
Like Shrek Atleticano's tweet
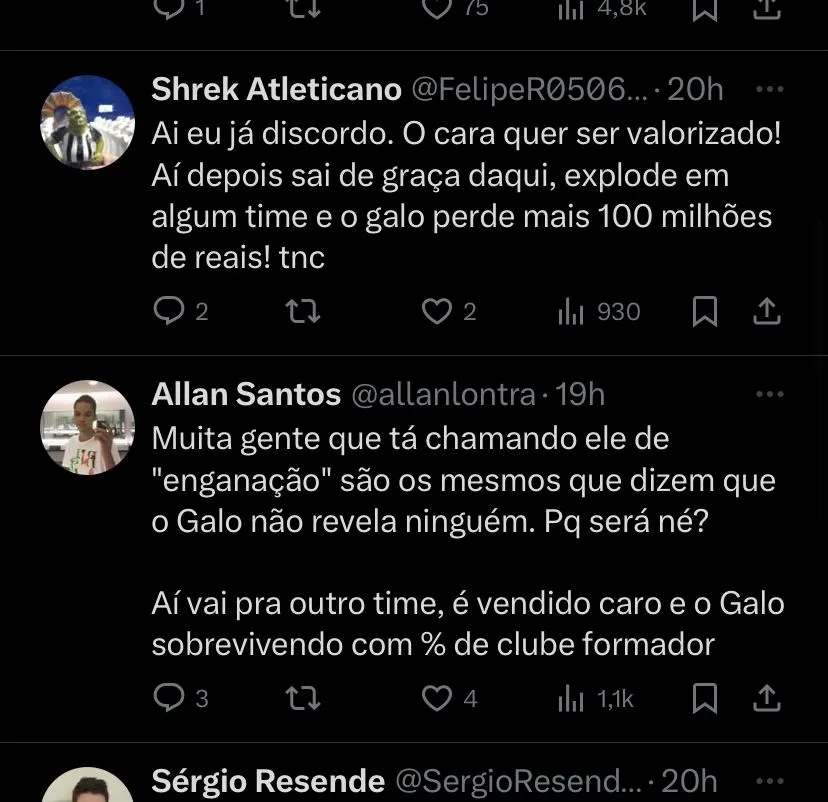click(x=437, y=311)
